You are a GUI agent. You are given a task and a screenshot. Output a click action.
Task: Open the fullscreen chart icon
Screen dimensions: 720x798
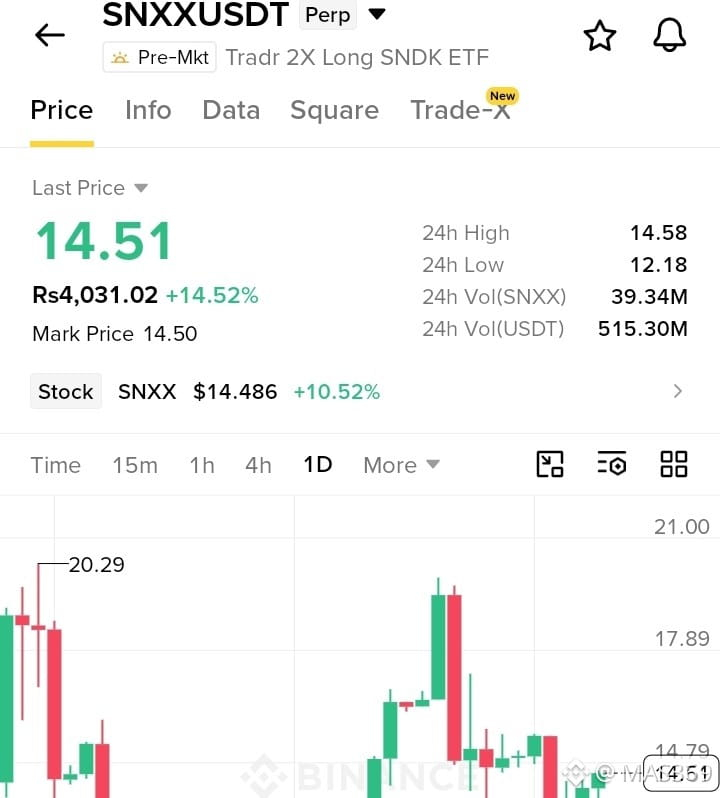550,464
